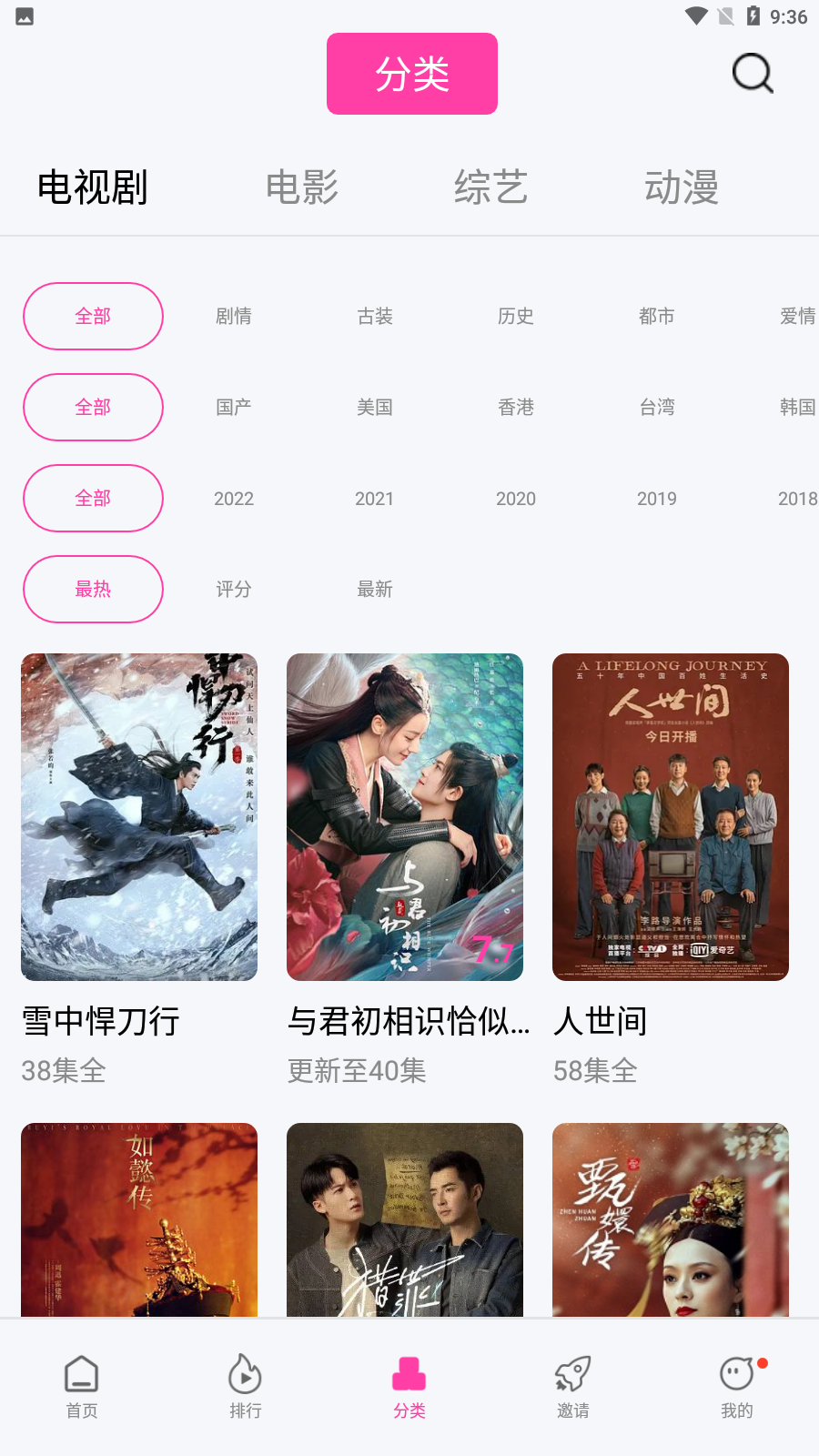This screenshot has height=1456, width=819.
Task: Open the 排行 ranking icon
Action: pos(245,1384)
